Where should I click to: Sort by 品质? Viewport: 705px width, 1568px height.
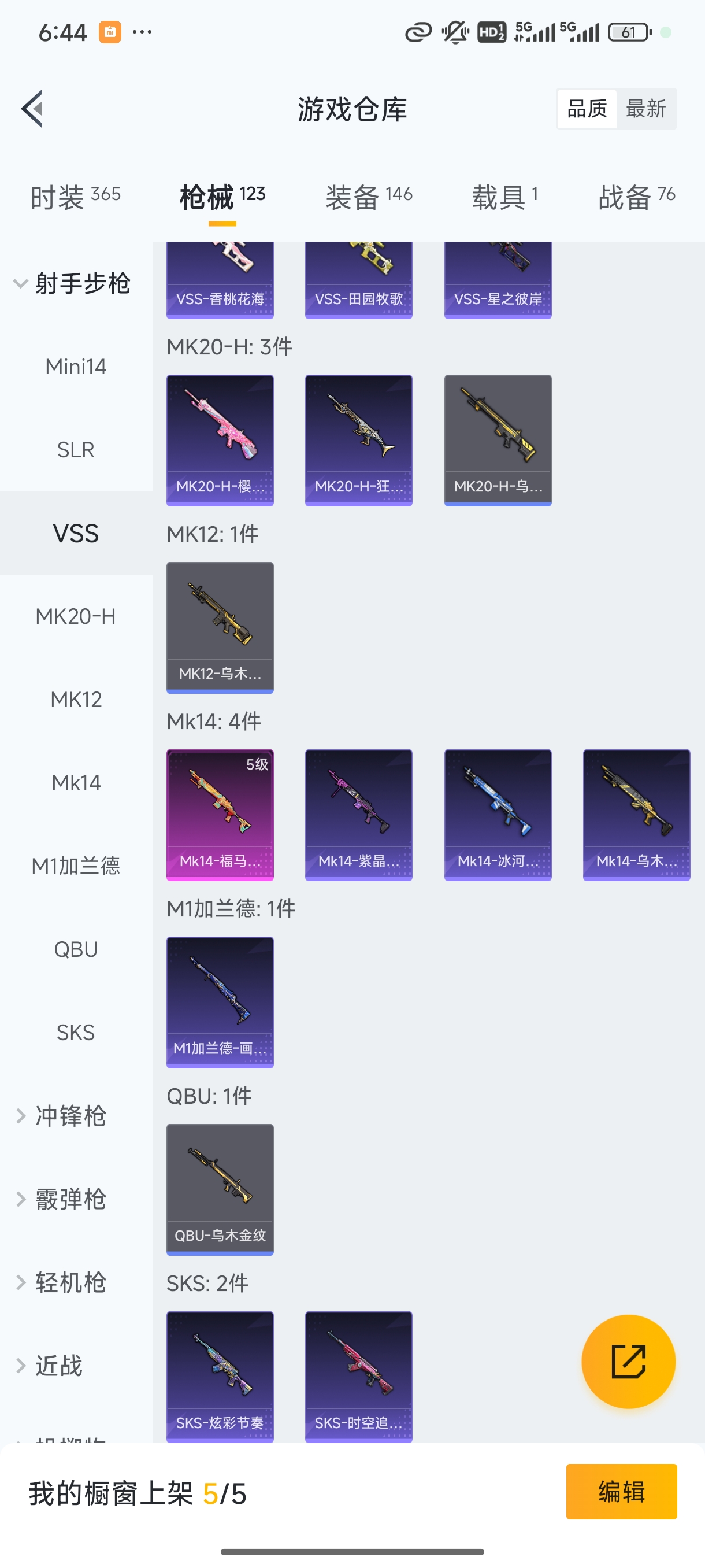point(587,109)
